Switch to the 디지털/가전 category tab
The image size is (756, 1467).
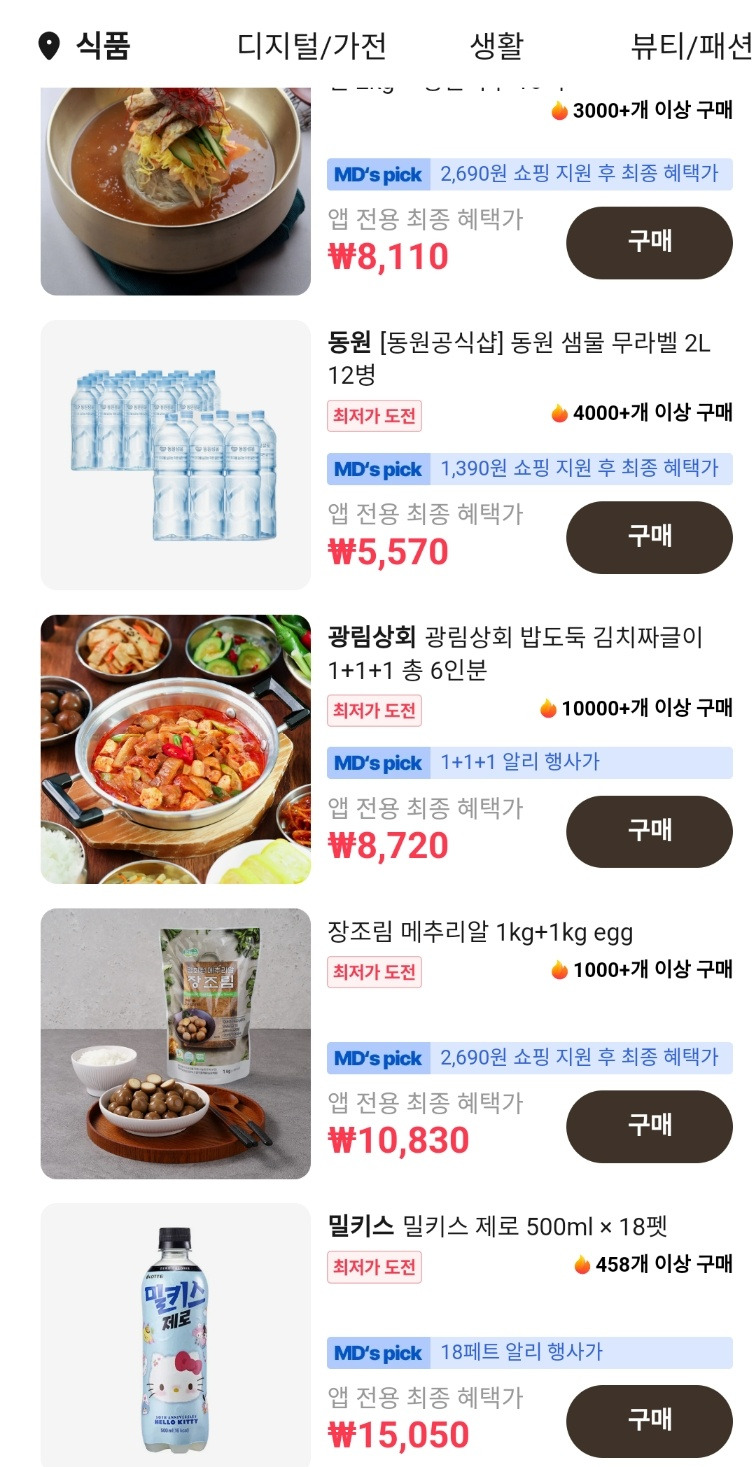point(313,44)
